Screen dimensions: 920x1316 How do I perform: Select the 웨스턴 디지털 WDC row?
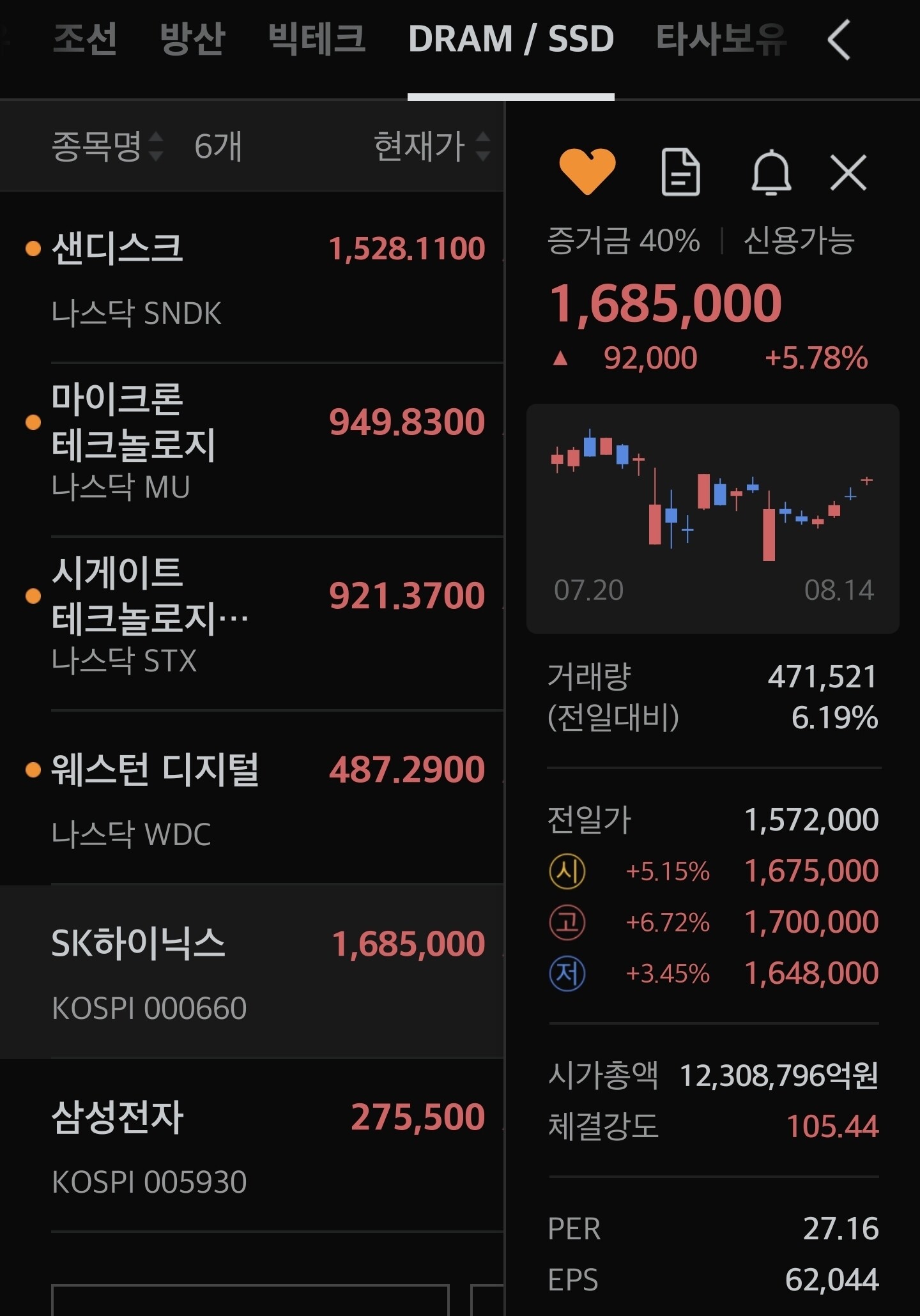pyautogui.click(x=252, y=797)
